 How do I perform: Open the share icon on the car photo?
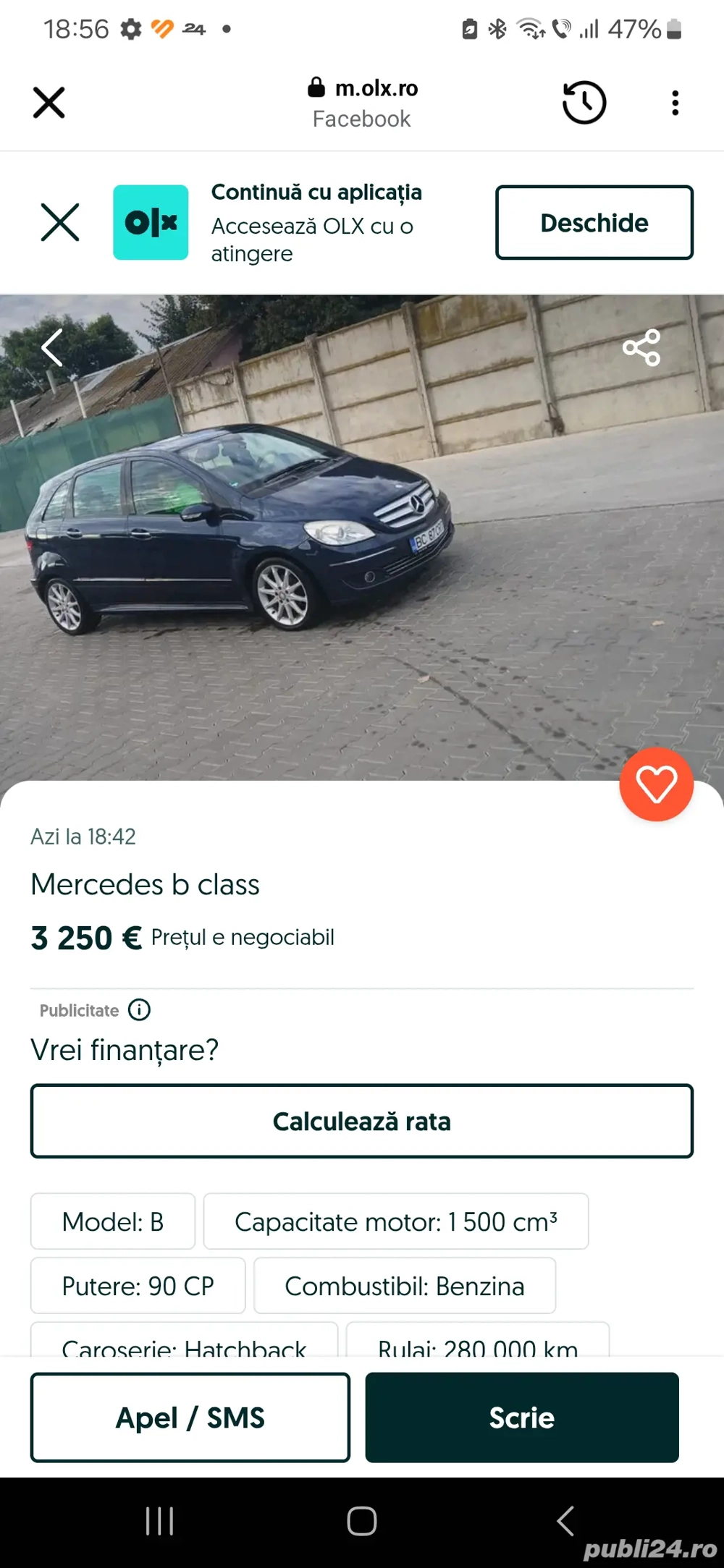(x=641, y=348)
